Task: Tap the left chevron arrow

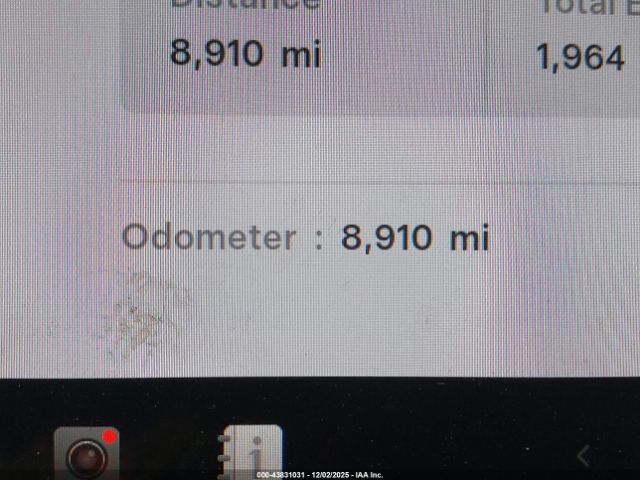Action: [583, 456]
